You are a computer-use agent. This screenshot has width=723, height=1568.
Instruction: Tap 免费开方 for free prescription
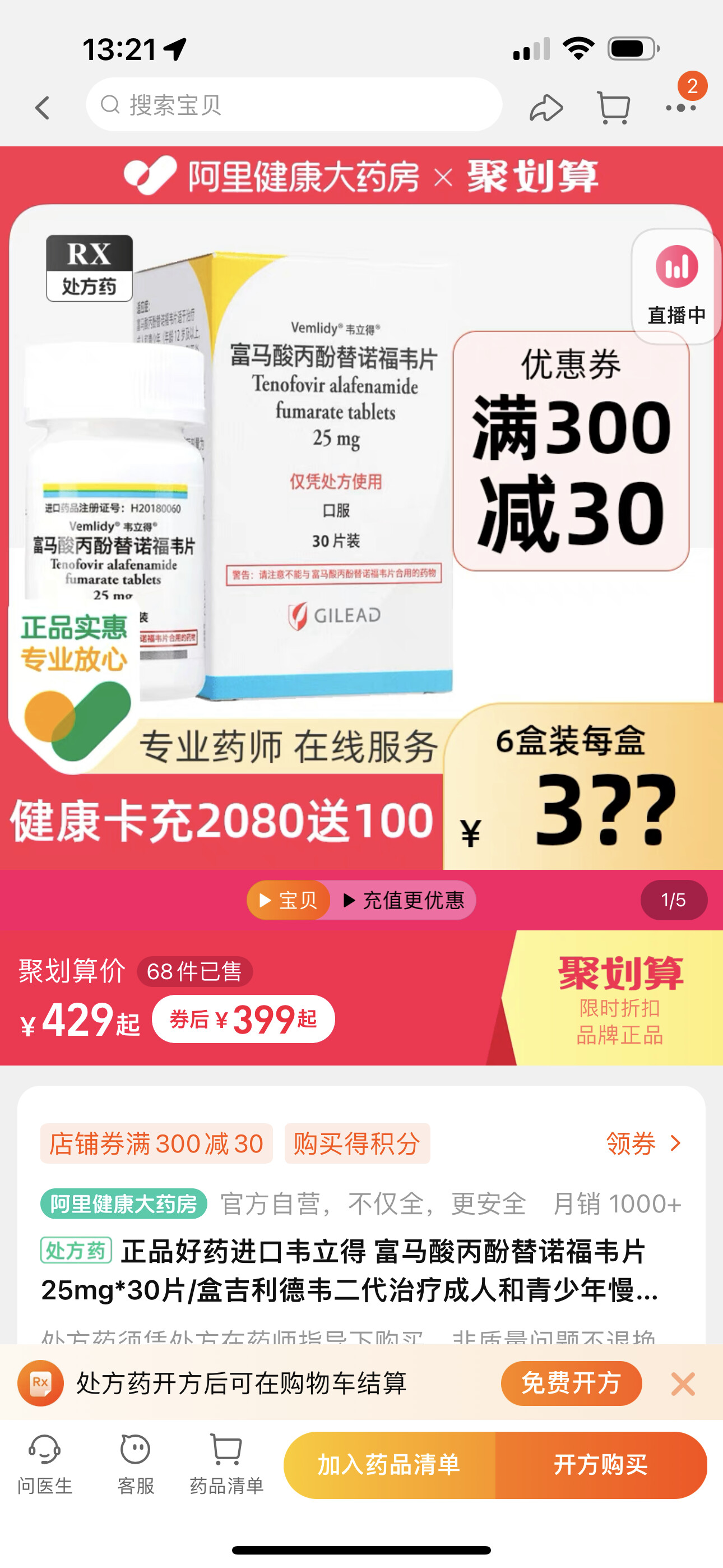click(570, 1383)
